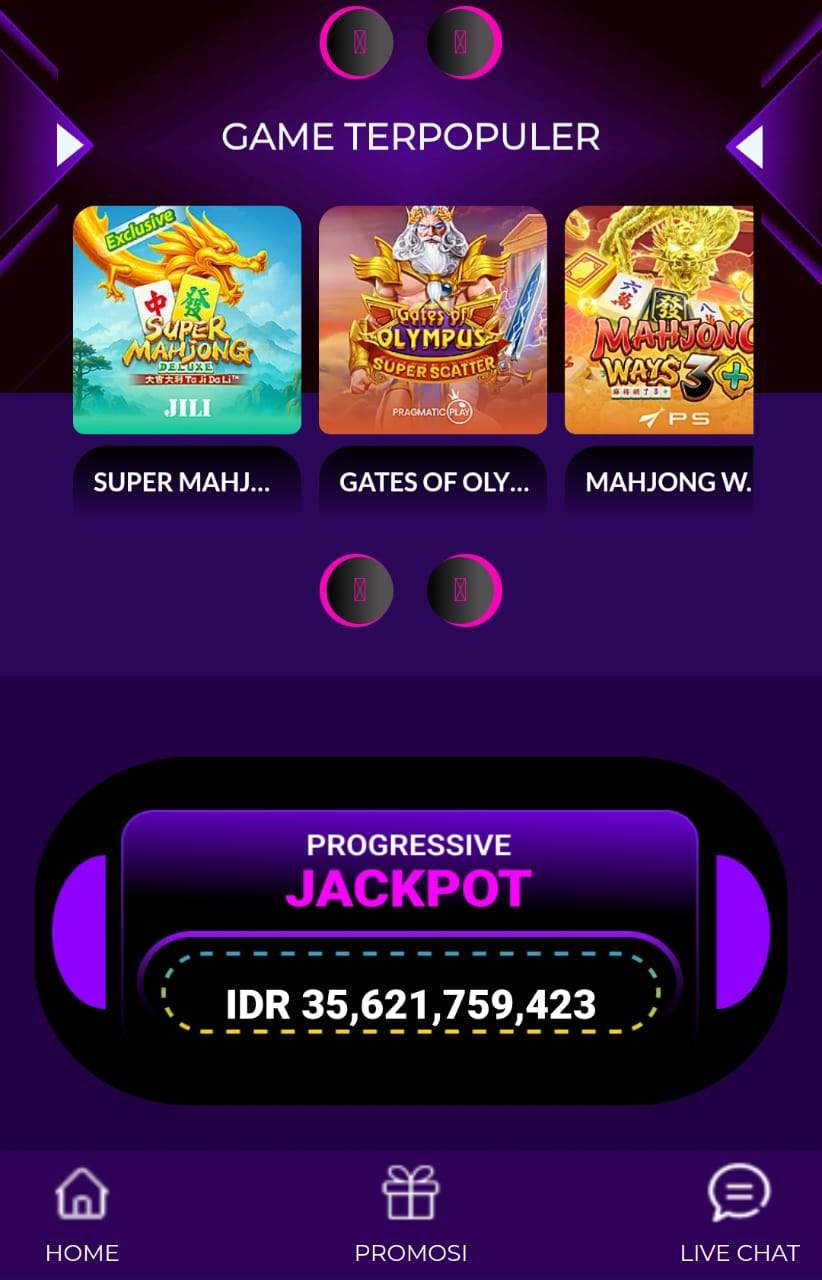Tap next-slide button above Game Terpopuler heading
Image resolution: width=822 pixels, height=1280 pixels.
[462, 42]
